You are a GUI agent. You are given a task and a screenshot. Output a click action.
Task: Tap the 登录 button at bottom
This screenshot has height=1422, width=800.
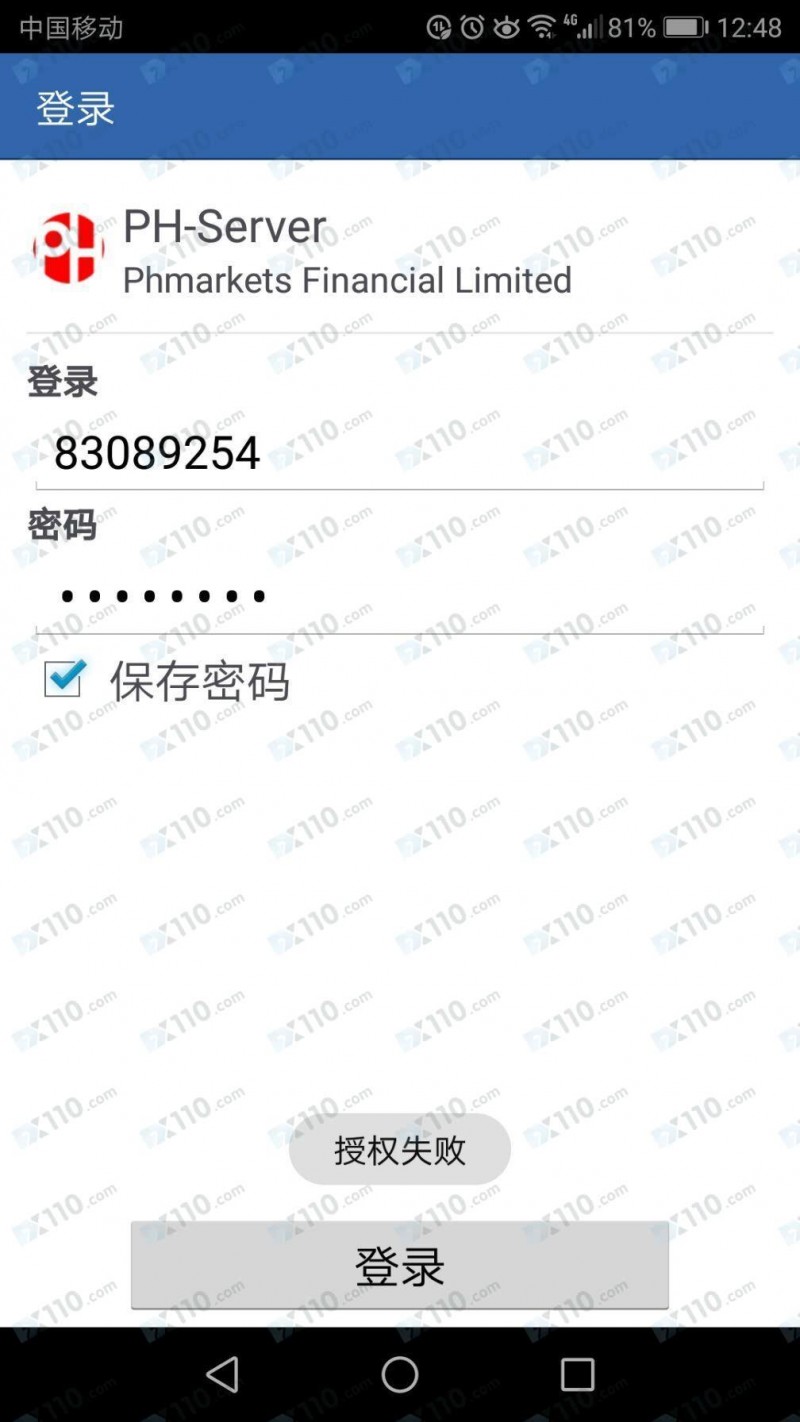coord(400,1266)
